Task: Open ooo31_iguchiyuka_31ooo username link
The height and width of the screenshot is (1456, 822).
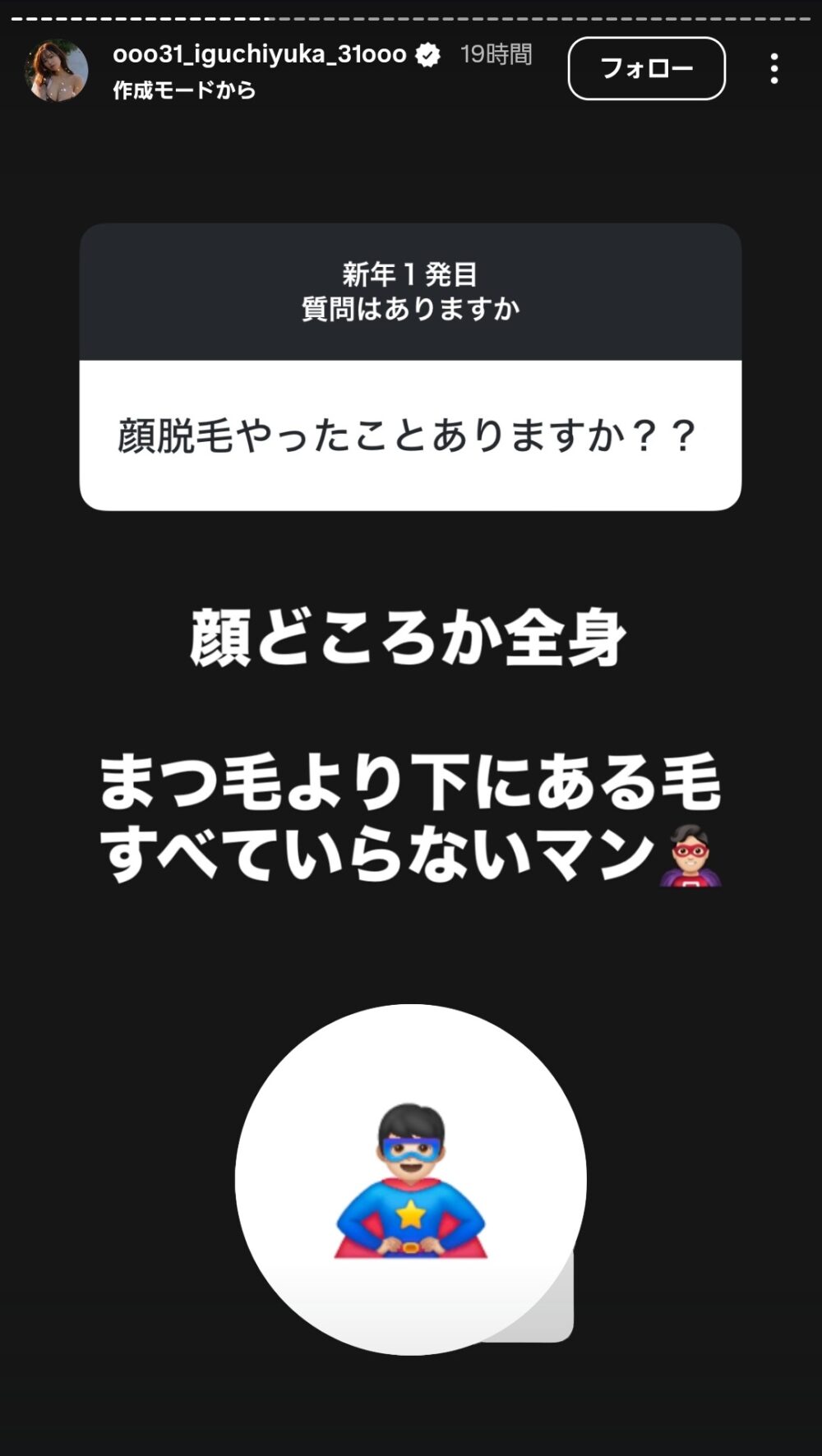Action: click(260, 54)
